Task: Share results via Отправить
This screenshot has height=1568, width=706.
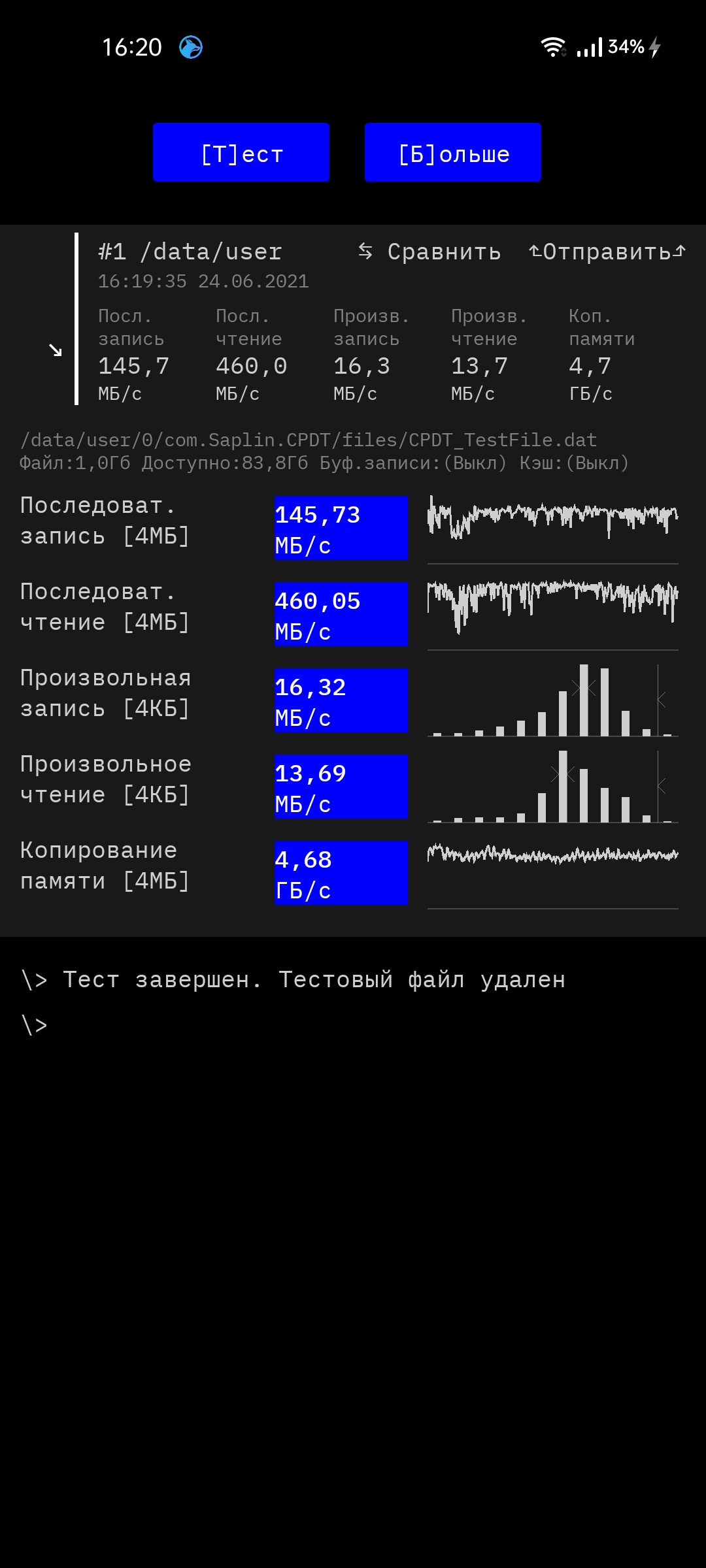Action: [x=607, y=252]
